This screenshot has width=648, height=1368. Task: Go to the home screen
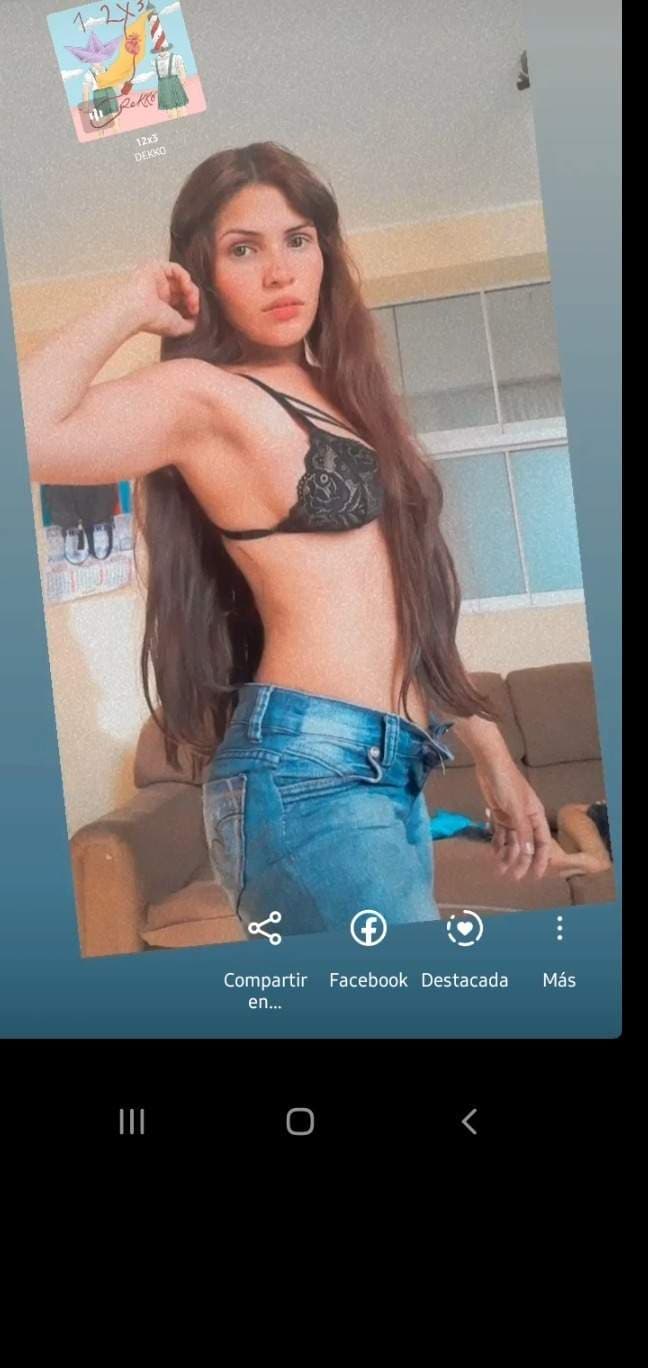(300, 1122)
